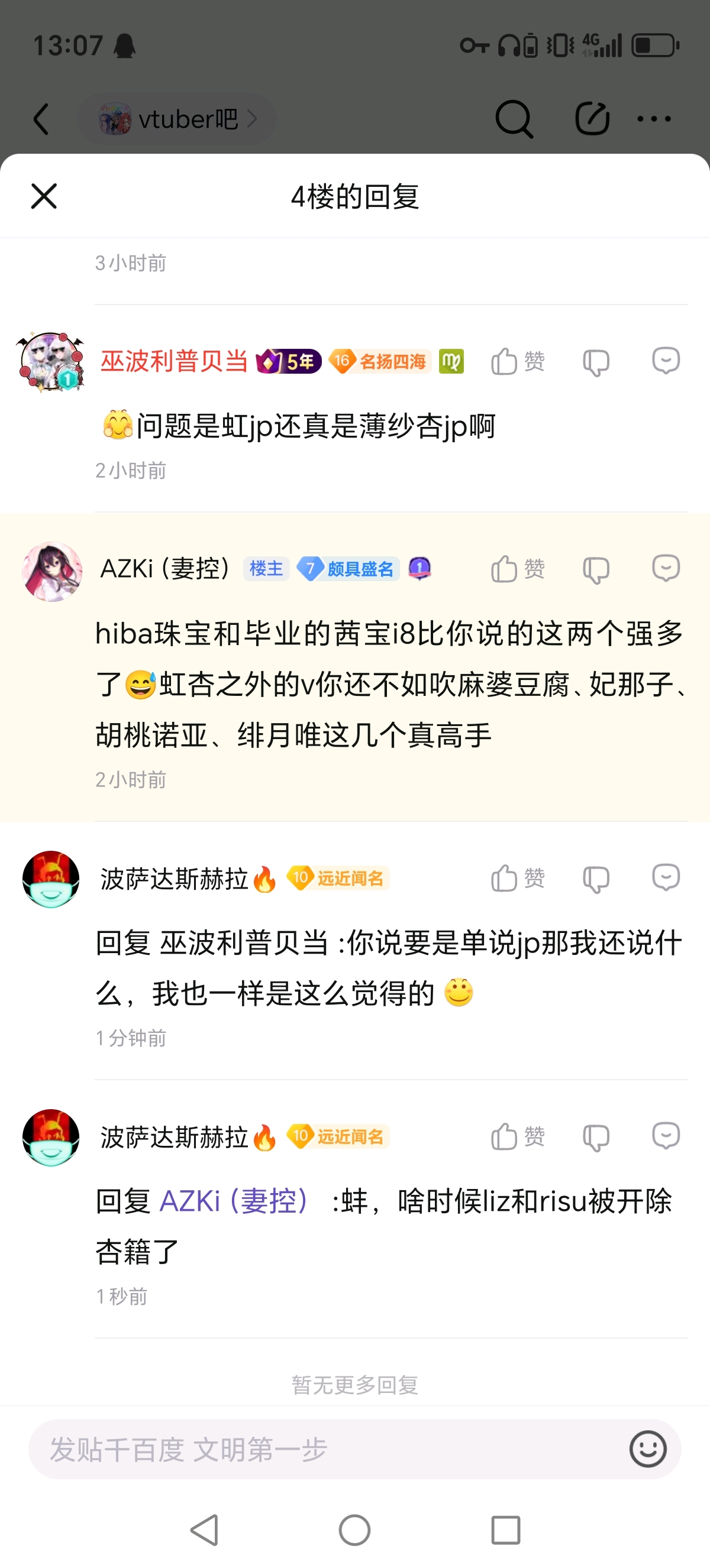Like 波萨达斯赫拉's reply from 1分钟前
The image size is (710, 1568).
pyautogui.click(x=517, y=879)
